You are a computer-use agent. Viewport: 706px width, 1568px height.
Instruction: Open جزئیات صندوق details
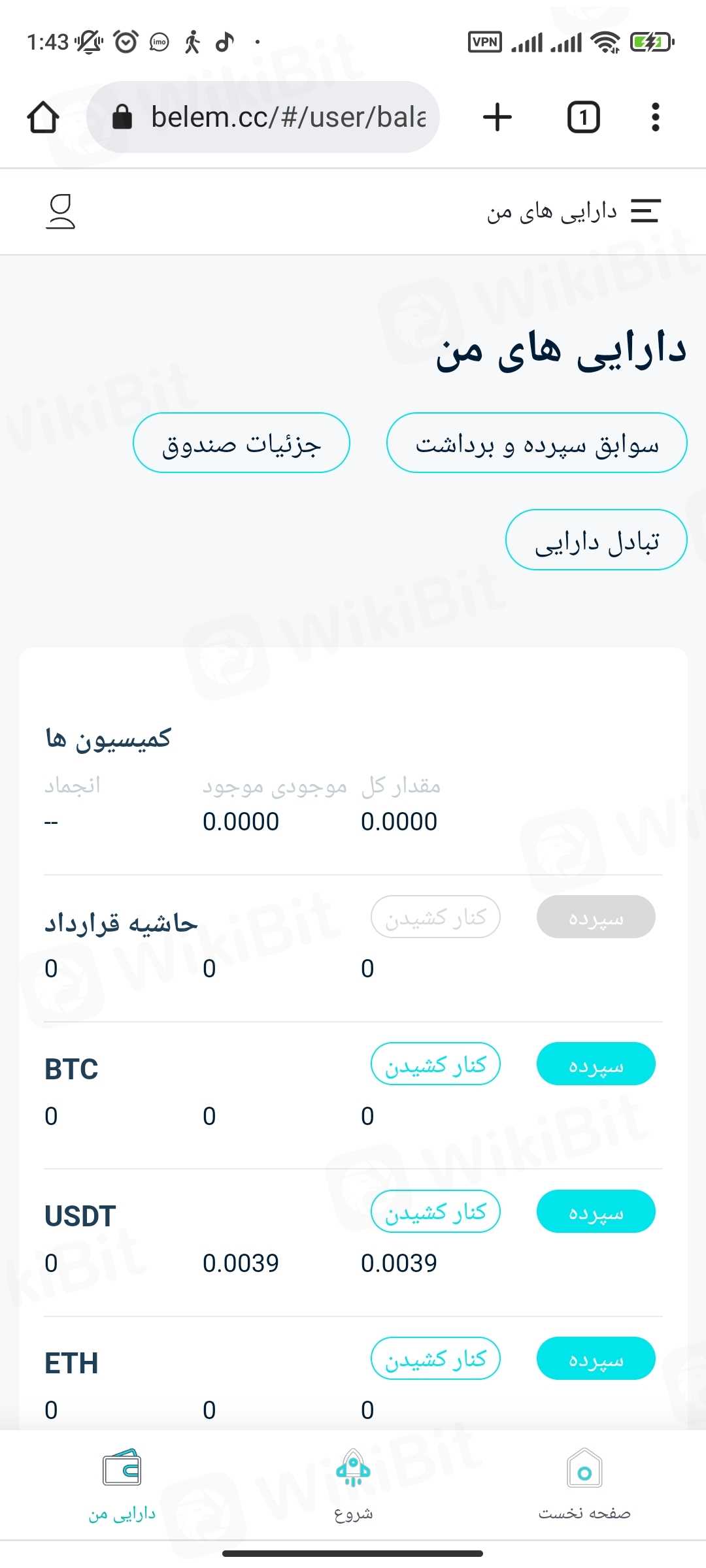click(x=241, y=443)
